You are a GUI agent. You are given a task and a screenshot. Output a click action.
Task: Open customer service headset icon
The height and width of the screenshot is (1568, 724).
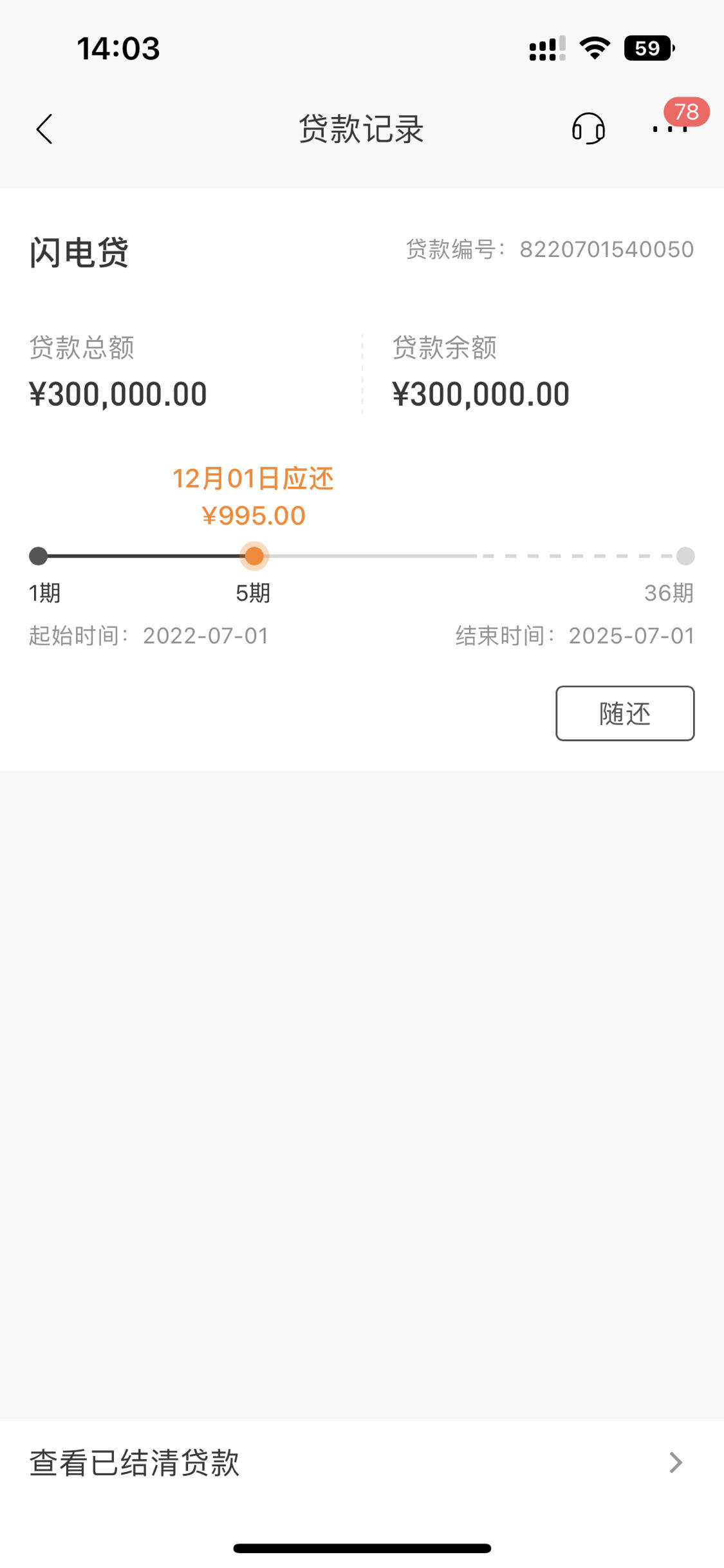(x=588, y=129)
